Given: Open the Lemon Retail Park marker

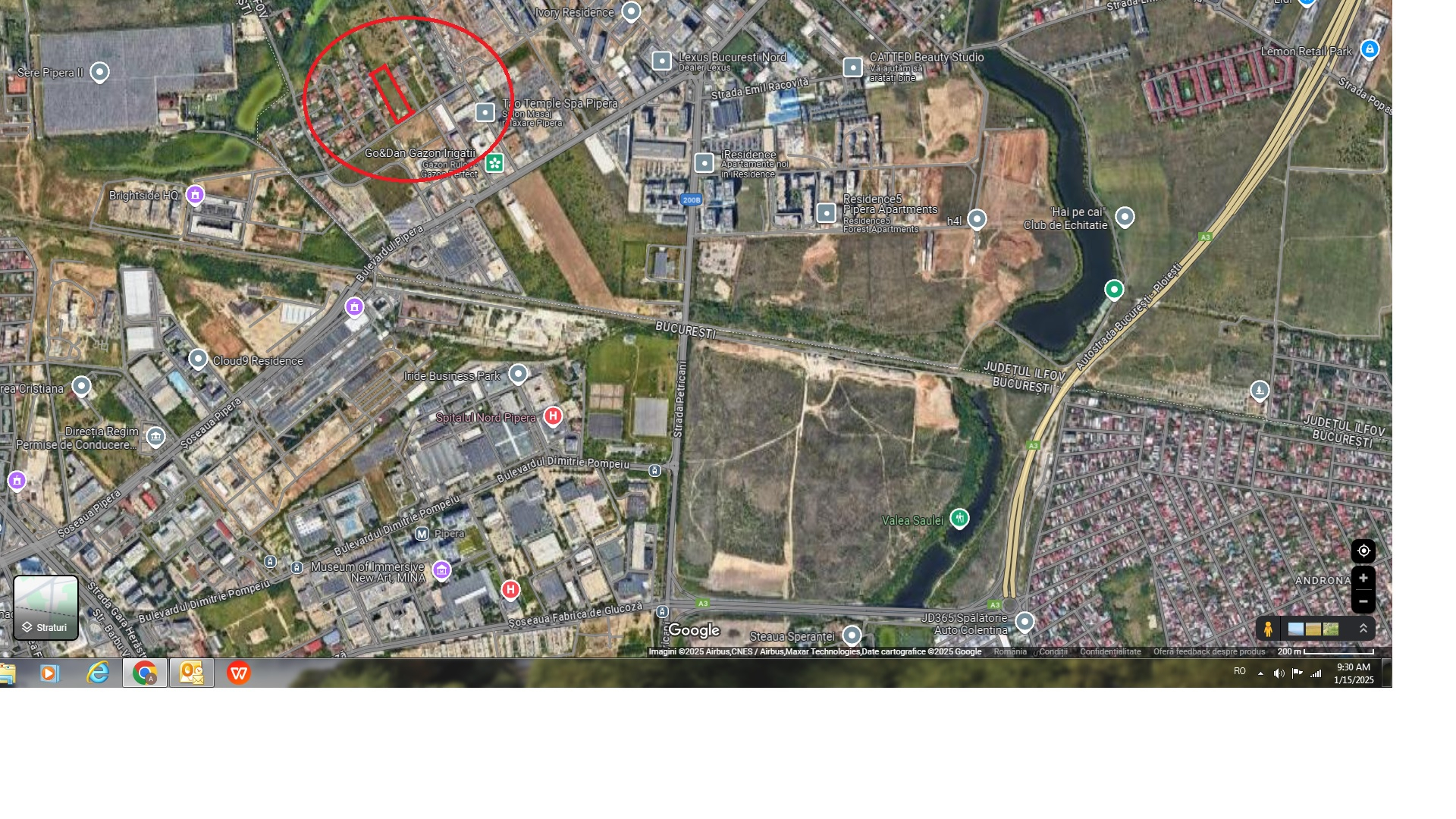Looking at the screenshot, I should pyautogui.click(x=1370, y=49).
